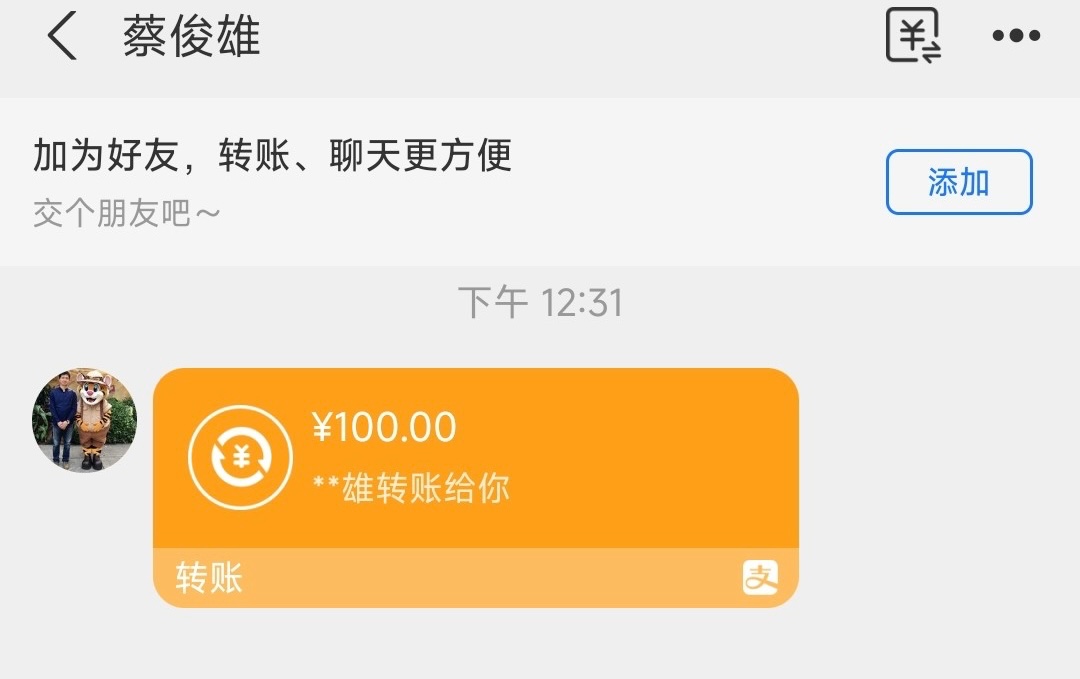View the sender's profile avatar
The image size is (1080, 679).
coord(85,420)
